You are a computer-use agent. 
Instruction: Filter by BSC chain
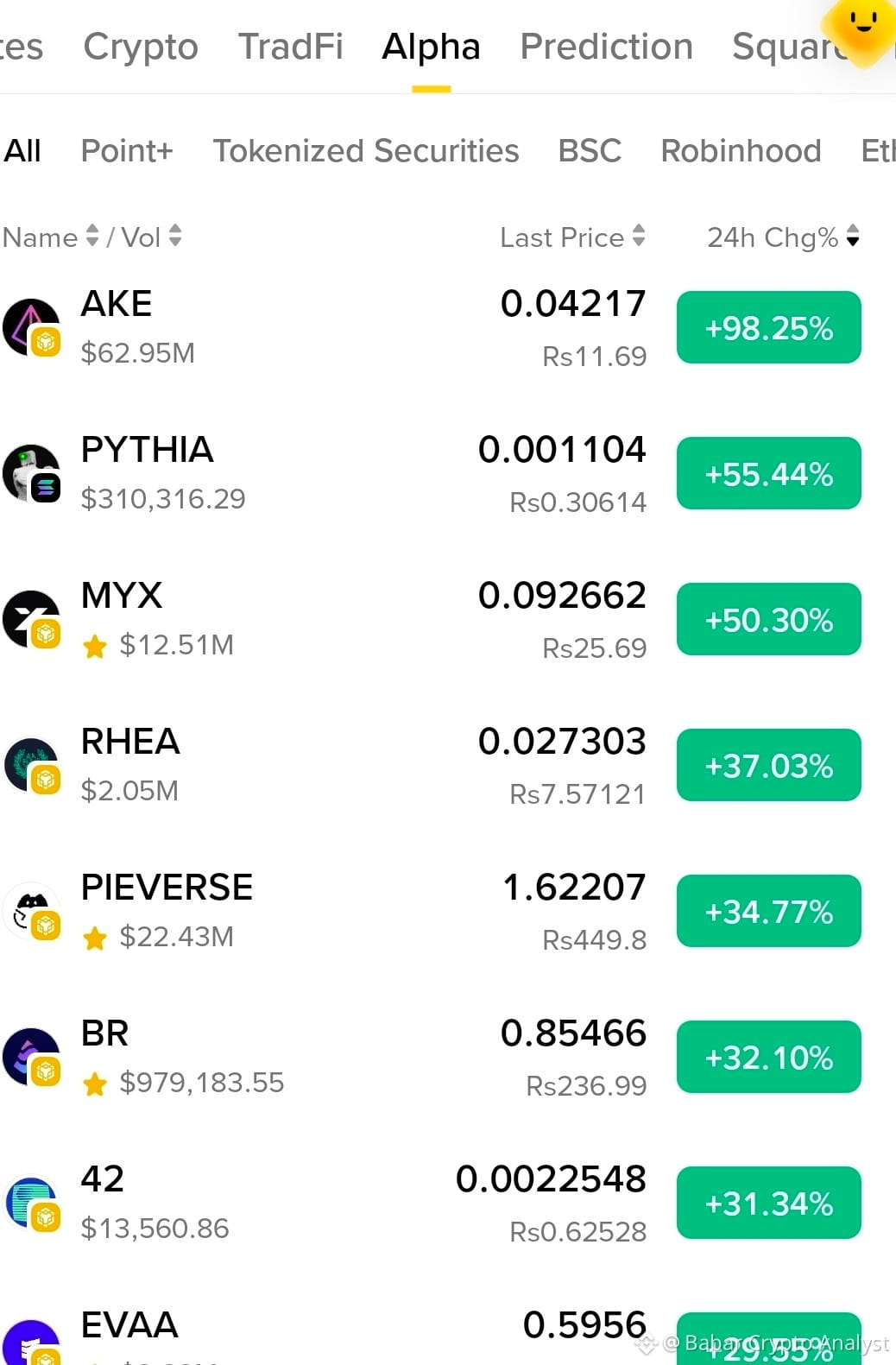tap(590, 151)
